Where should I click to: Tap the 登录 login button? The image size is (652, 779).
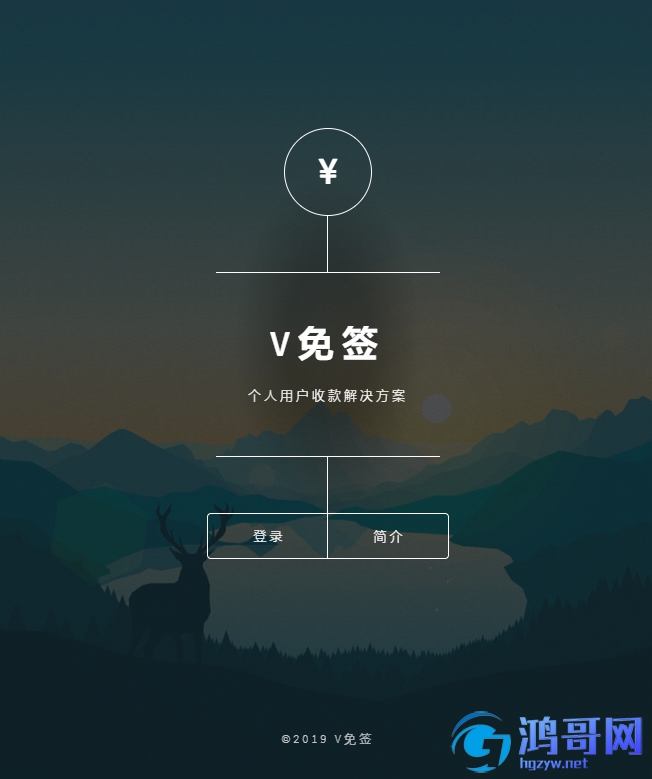pyautogui.click(x=268, y=536)
